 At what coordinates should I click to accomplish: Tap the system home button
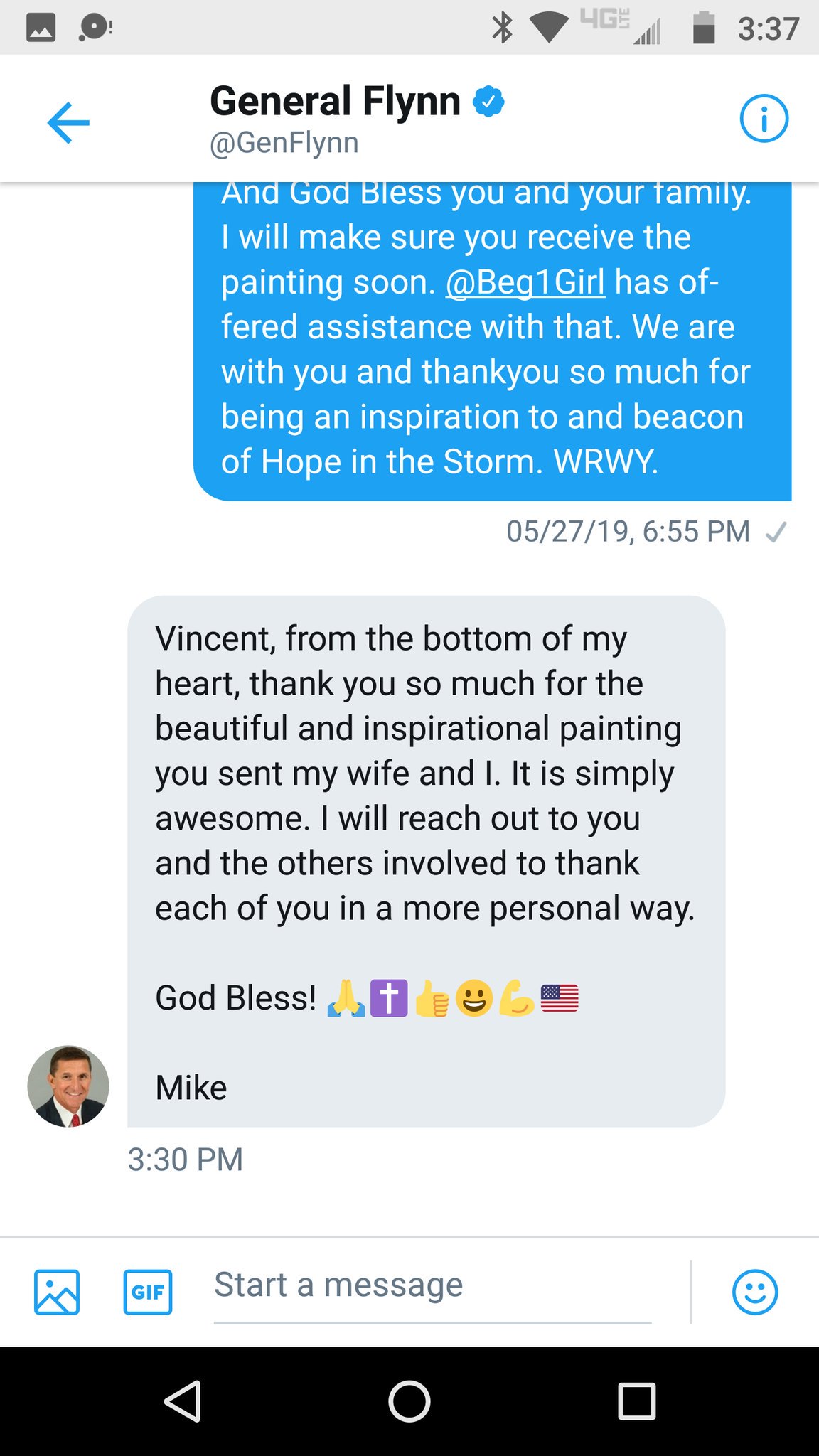tap(409, 1401)
